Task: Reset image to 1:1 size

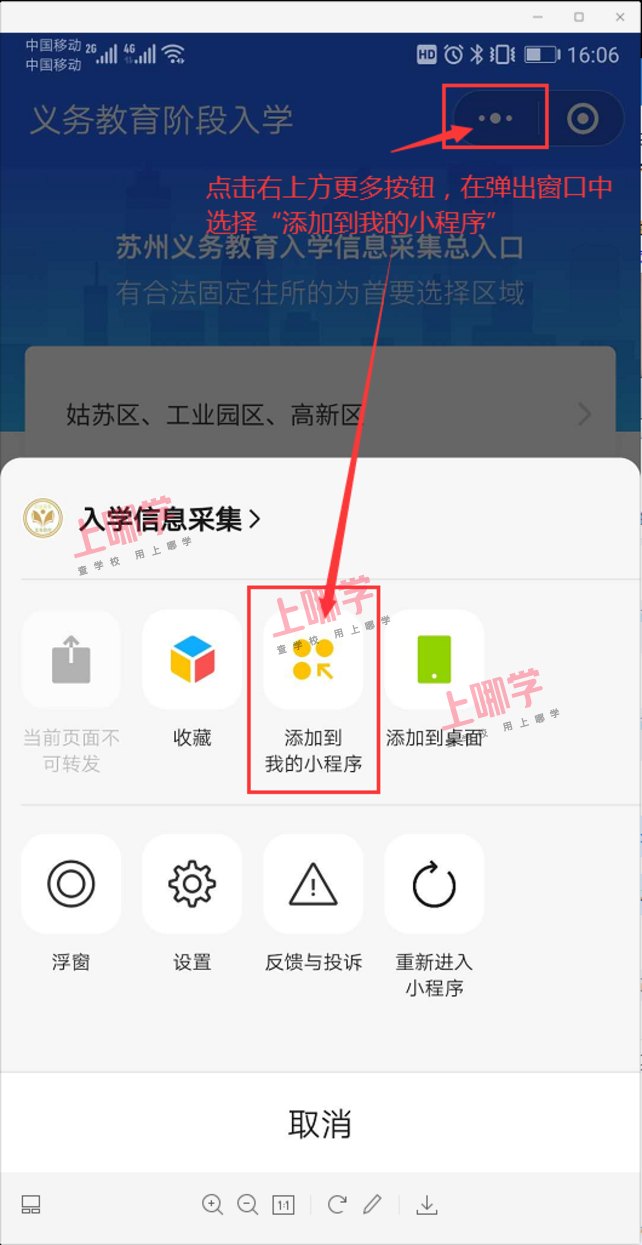Action: tap(284, 1205)
